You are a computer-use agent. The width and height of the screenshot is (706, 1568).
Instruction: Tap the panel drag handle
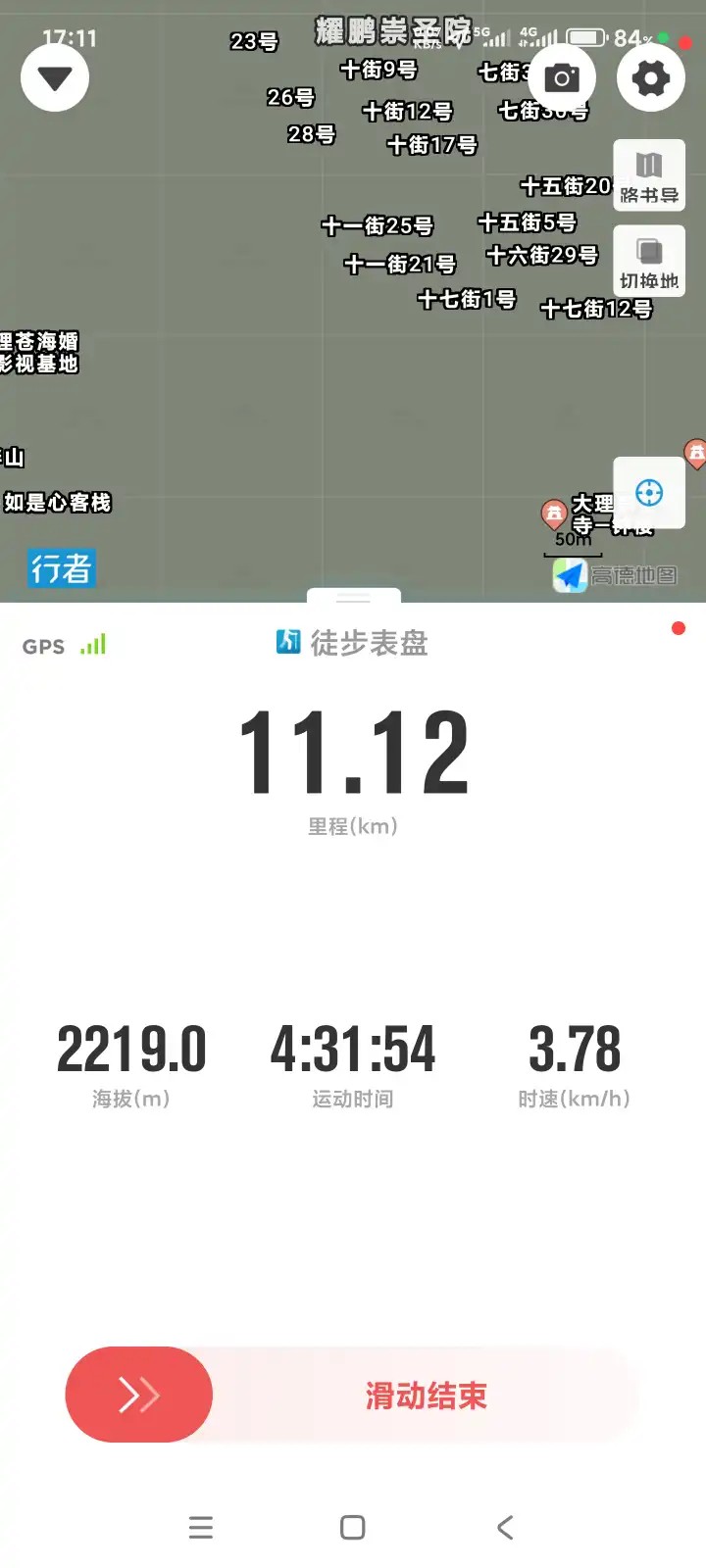pos(353,597)
